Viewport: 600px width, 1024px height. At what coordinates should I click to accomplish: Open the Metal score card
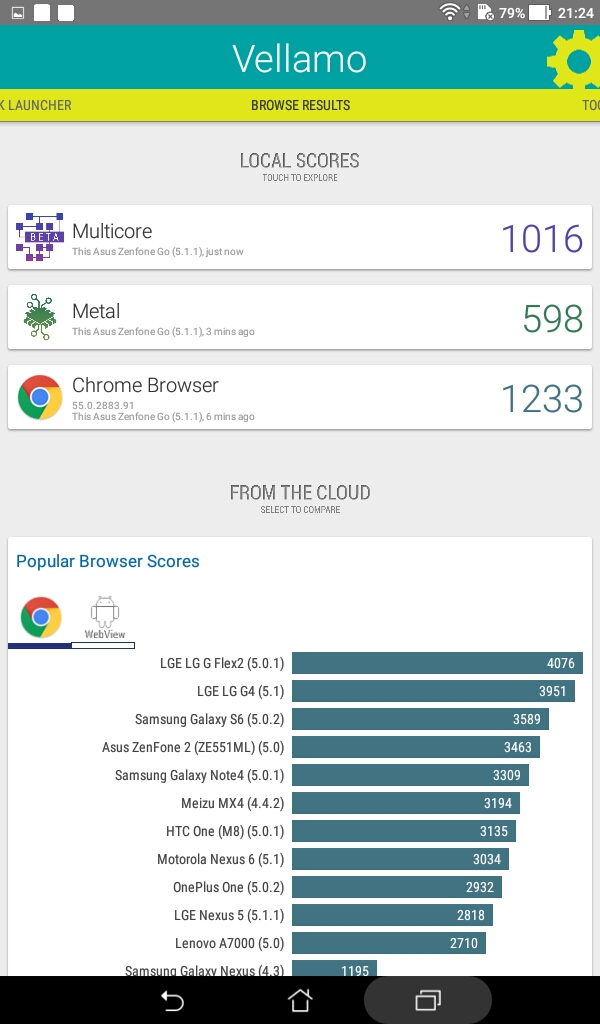click(300, 318)
